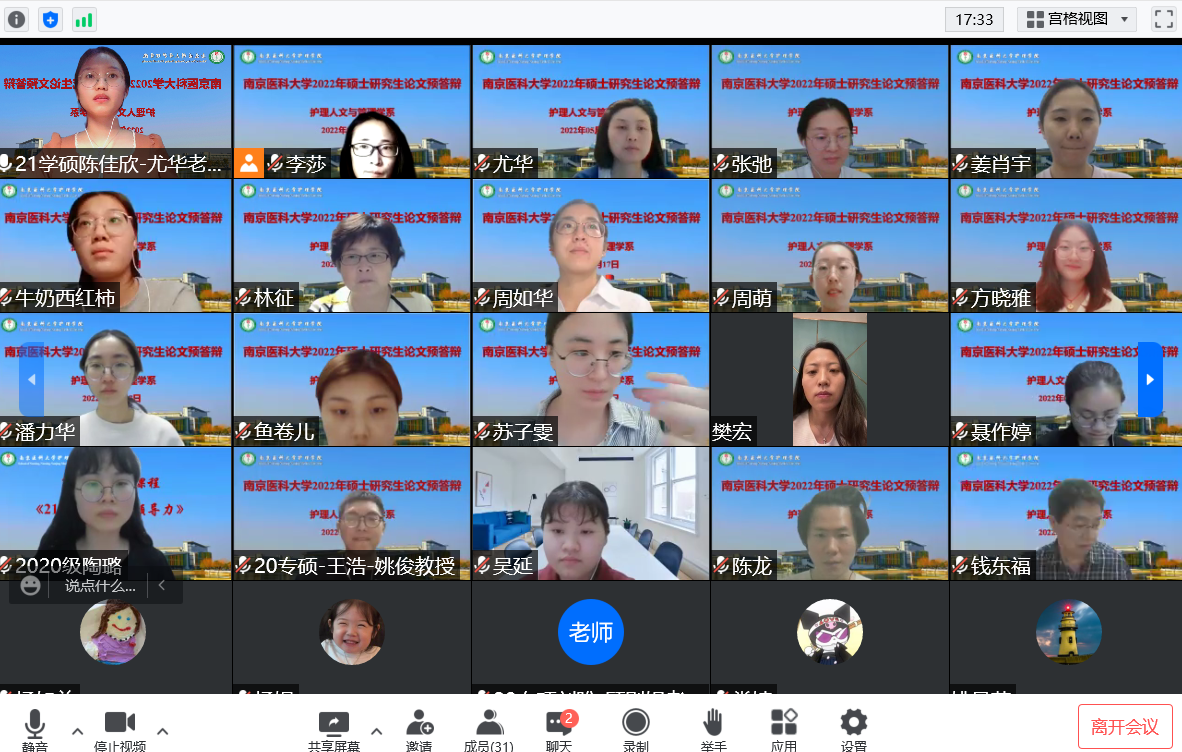Go to previous page of video grid
This screenshot has height=752, width=1182.
[x=31, y=379]
